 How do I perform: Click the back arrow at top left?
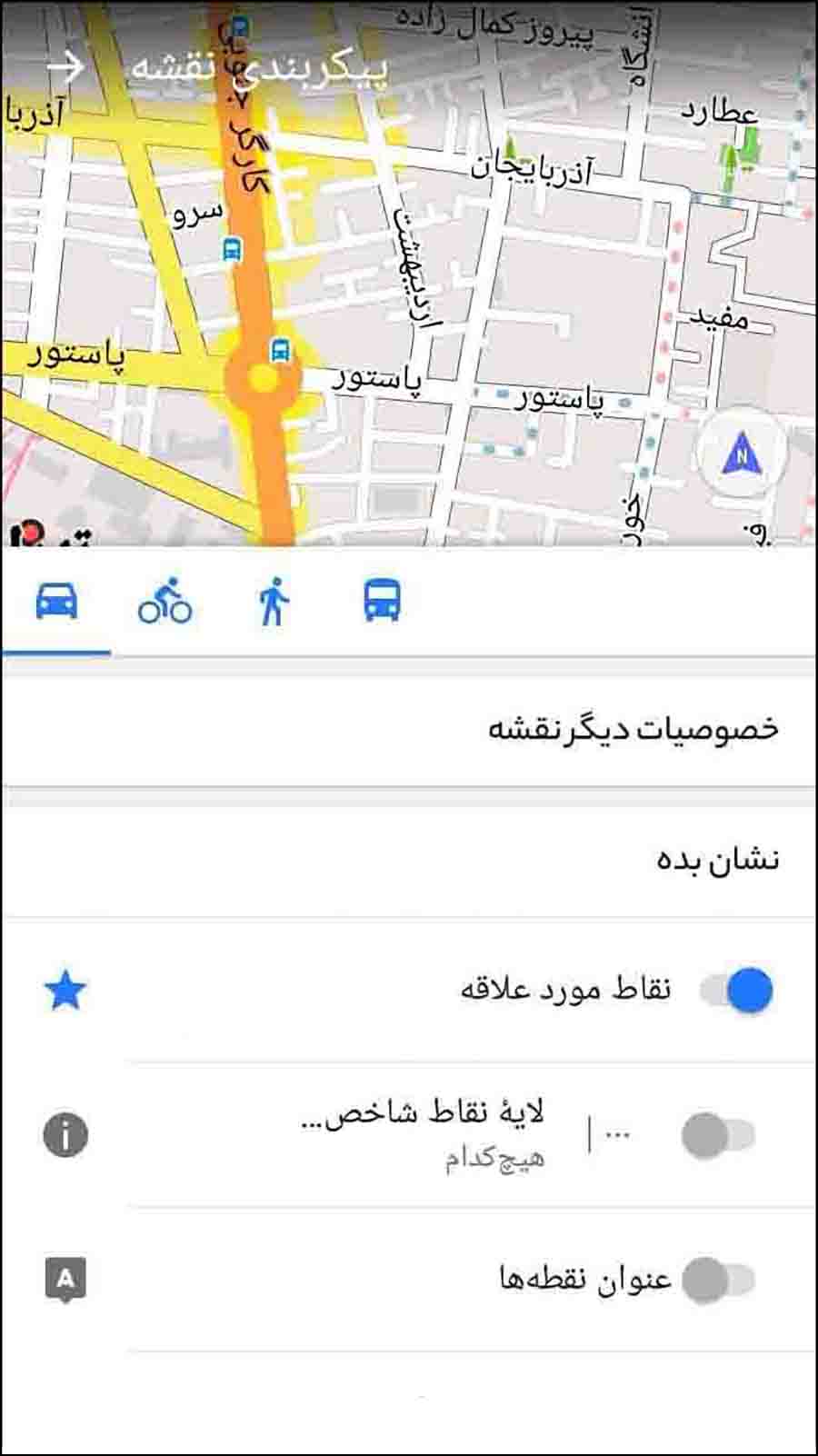pos(64,68)
